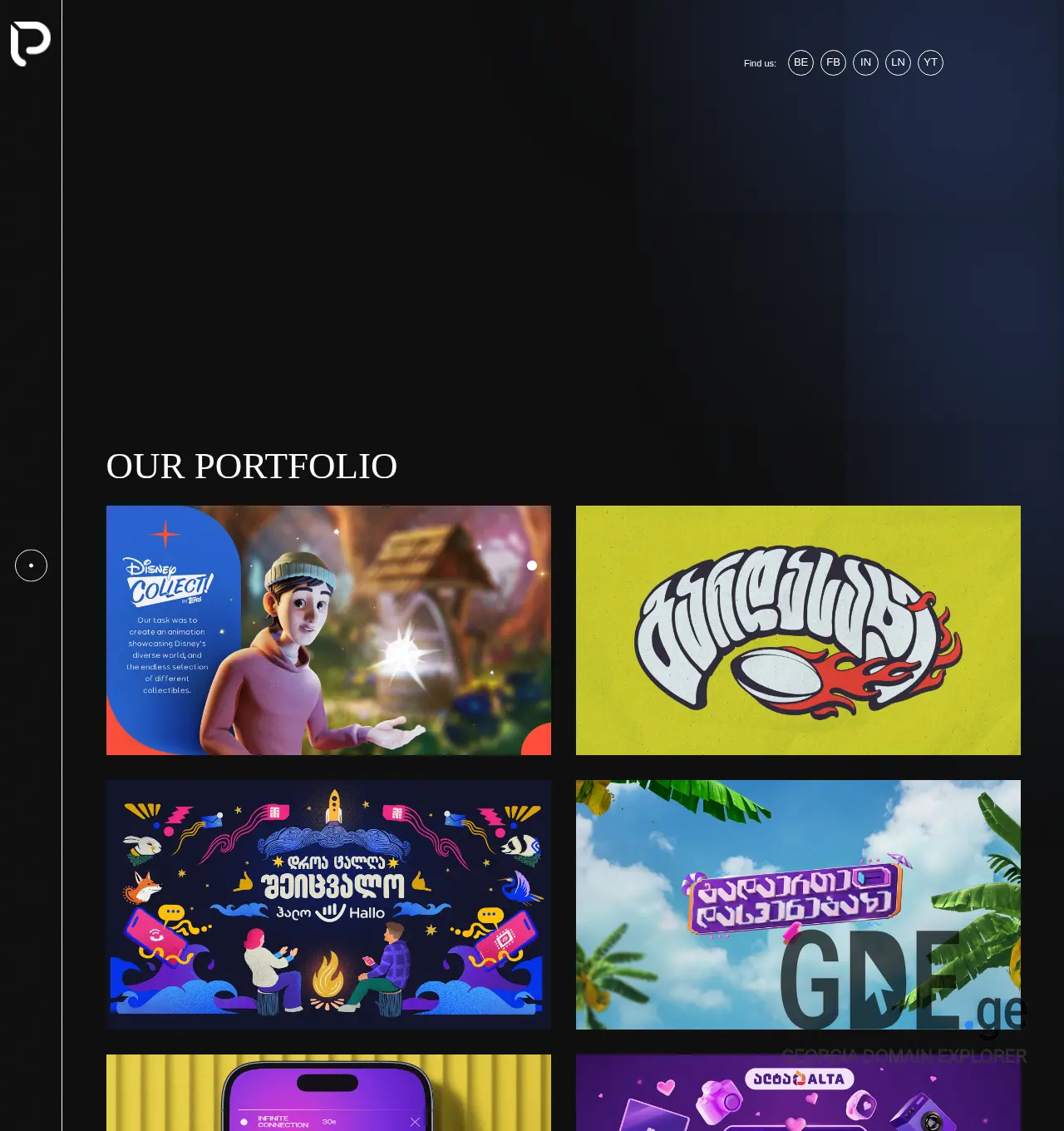1064x1131 pixels.
Task: Open the circular menu button in sidebar
Action: (31, 565)
